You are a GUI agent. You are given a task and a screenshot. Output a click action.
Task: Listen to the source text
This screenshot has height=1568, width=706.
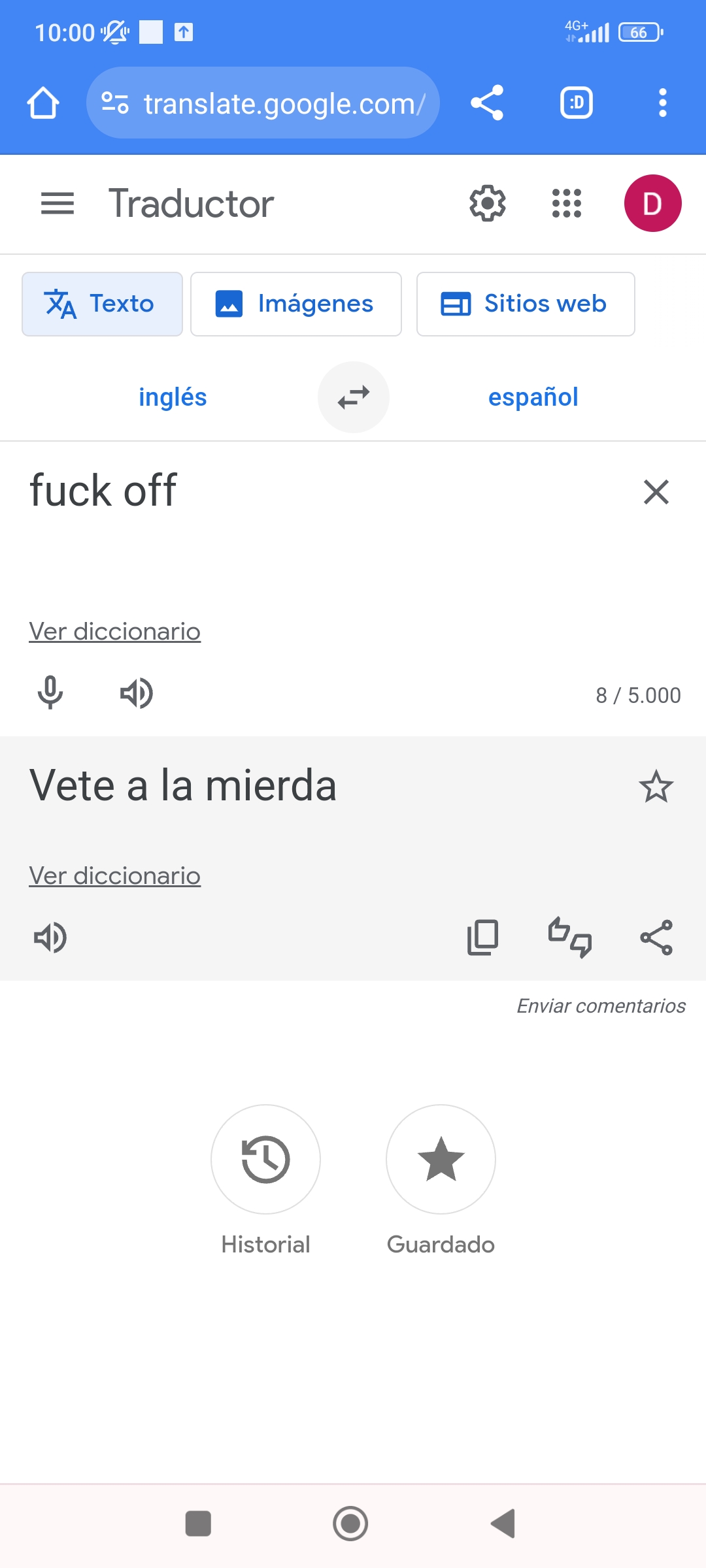136,693
